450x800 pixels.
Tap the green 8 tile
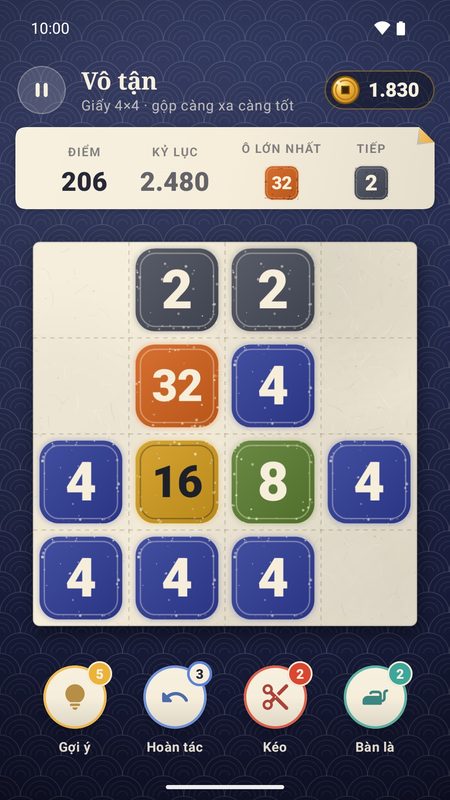[x=273, y=482]
